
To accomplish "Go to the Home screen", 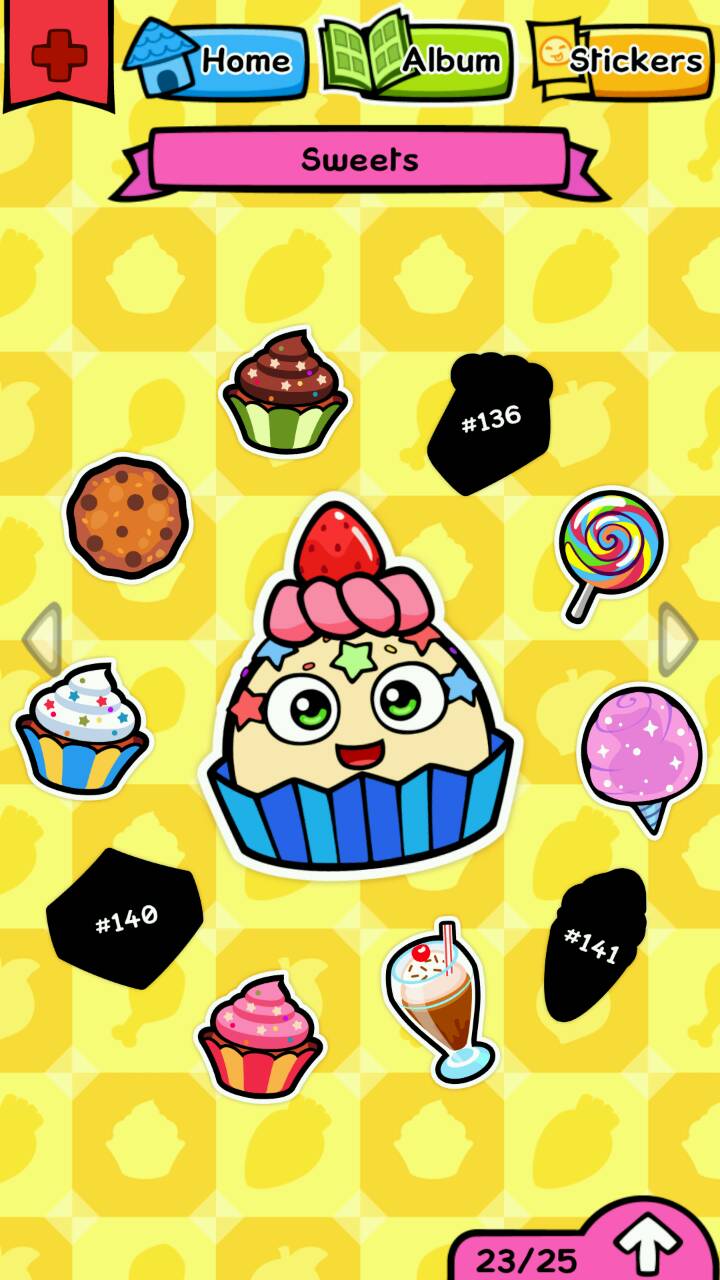I will pos(217,60).
